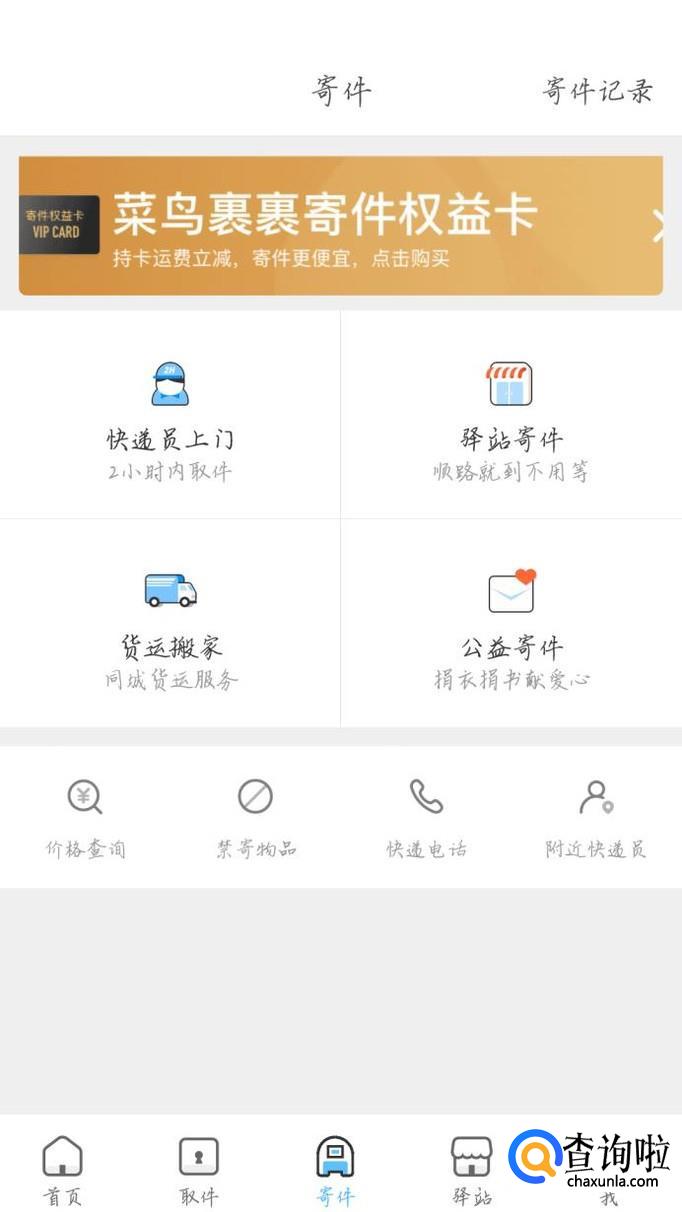View 禁寄物品 prohibited items

[256, 818]
